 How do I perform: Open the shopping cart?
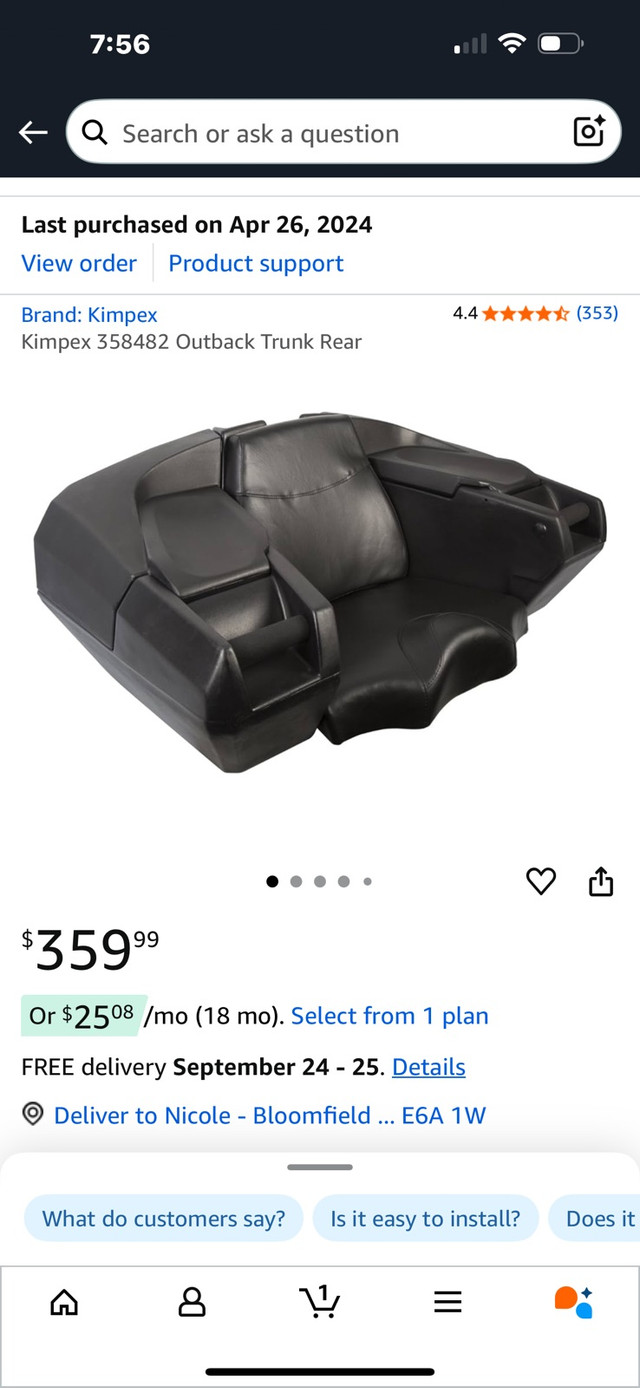tap(320, 1301)
